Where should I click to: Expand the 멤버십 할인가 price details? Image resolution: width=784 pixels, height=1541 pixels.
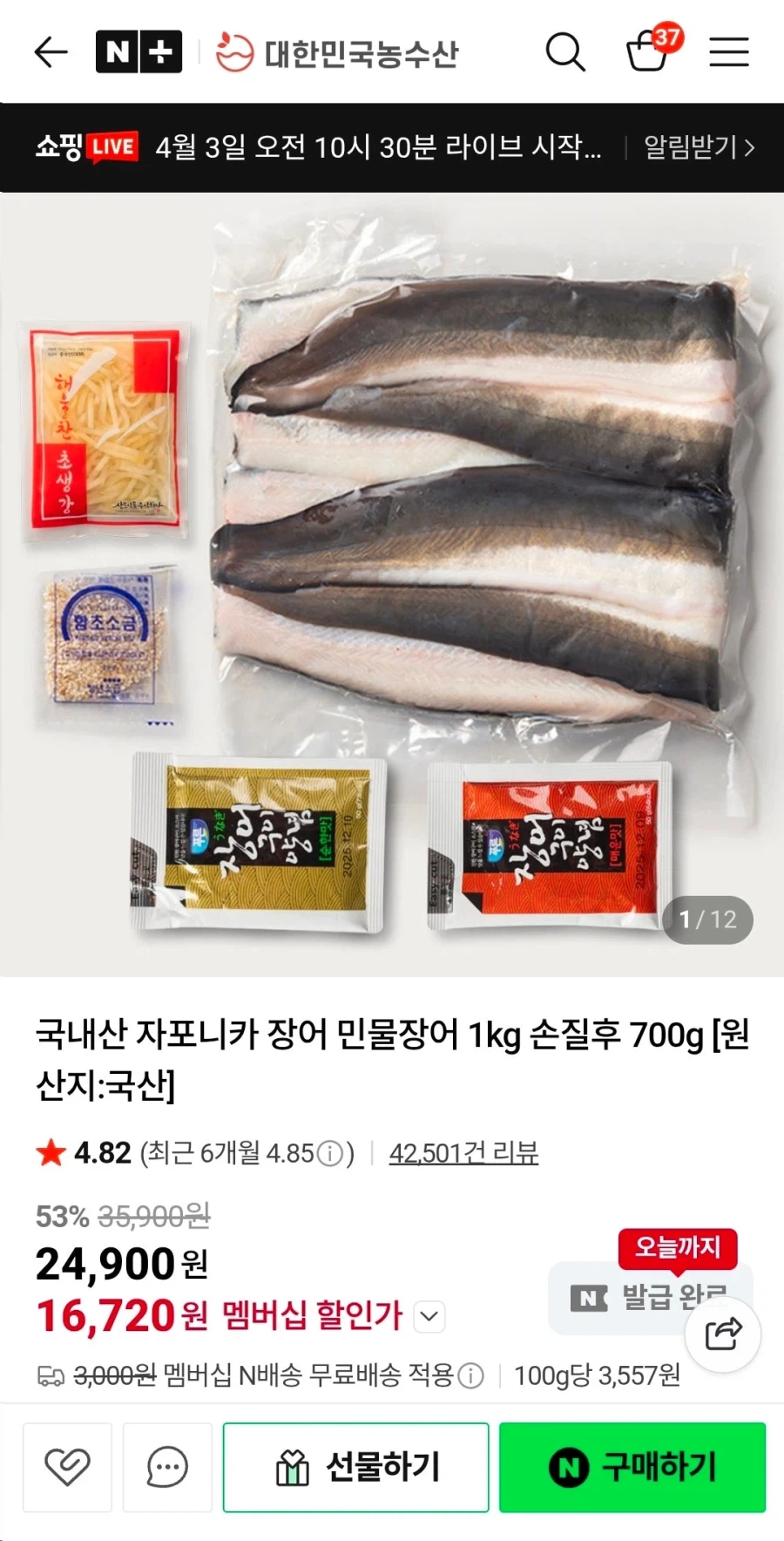click(427, 1318)
